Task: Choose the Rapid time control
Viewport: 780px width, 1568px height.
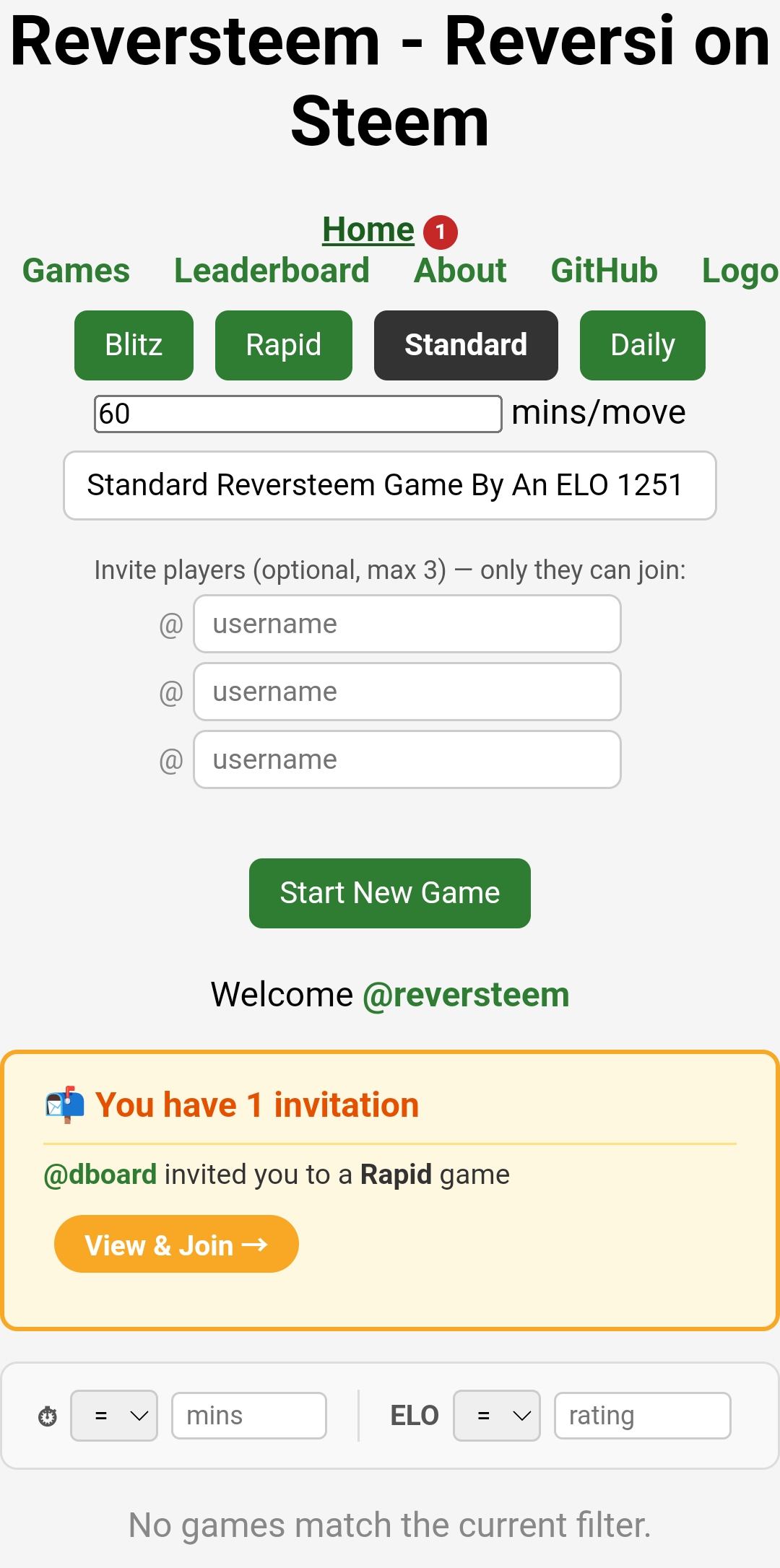Action: tap(284, 345)
